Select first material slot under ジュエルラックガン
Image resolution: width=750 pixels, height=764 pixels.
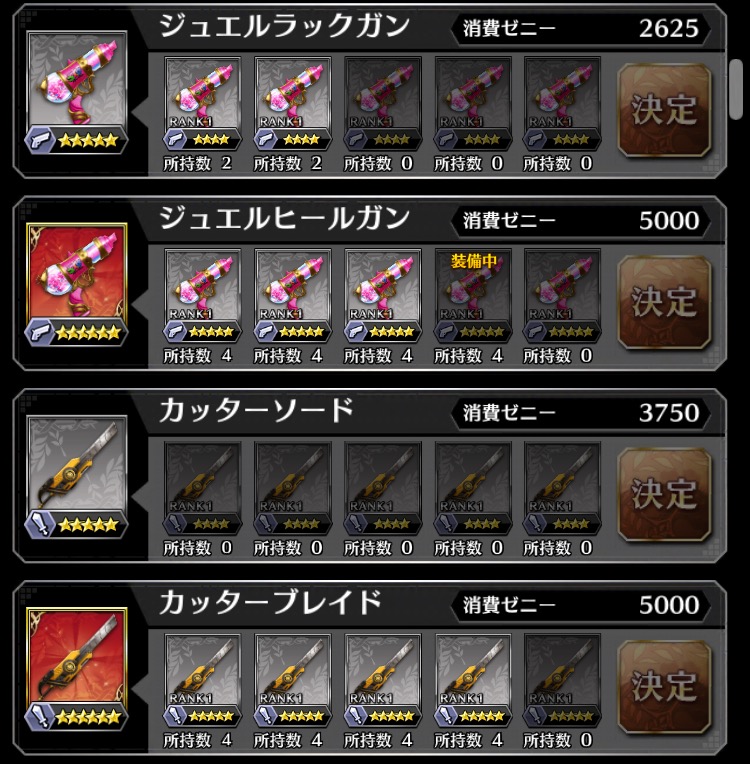202,102
